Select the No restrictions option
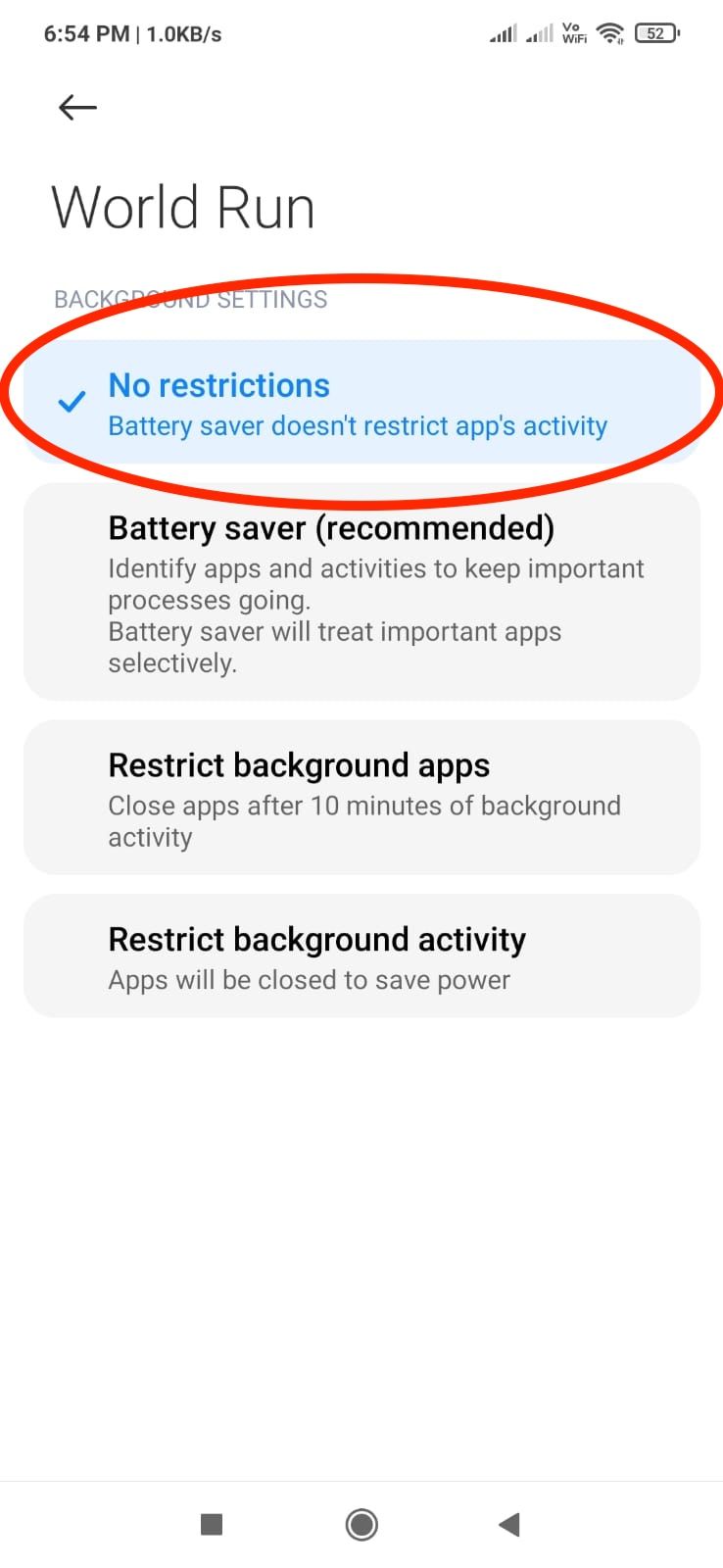 pyautogui.click(x=361, y=403)
